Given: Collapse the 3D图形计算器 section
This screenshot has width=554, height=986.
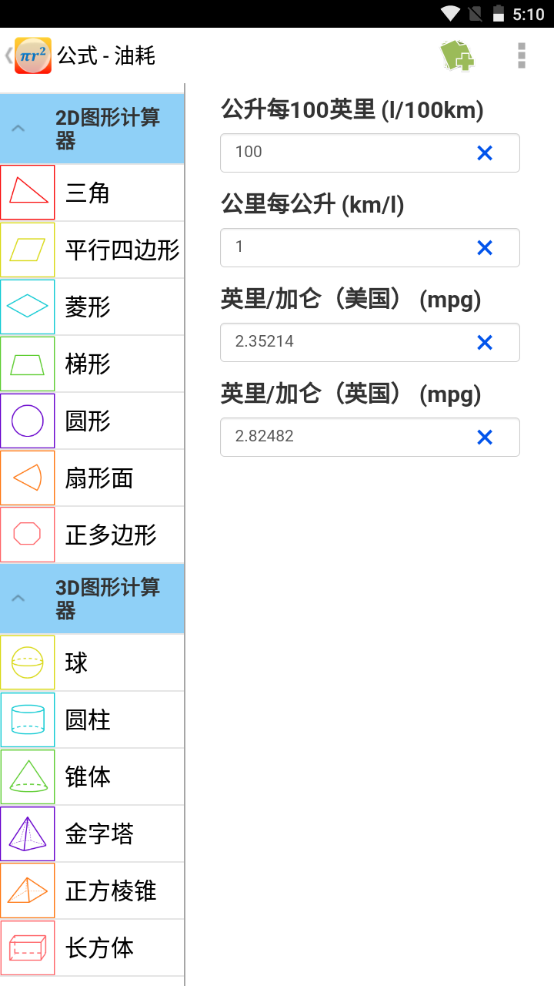Looking at the screenshot, I should pyautogui.click(x=92, y=599).
